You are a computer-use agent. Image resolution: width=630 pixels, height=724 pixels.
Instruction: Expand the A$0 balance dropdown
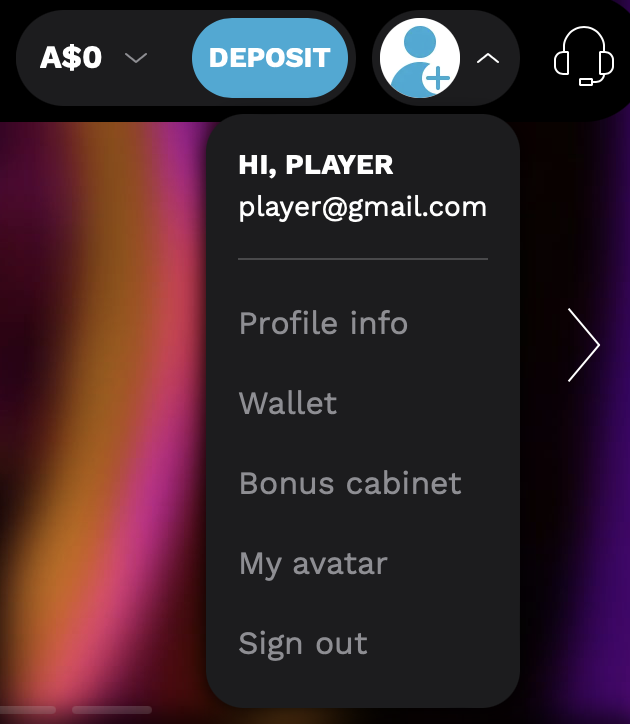tap(136, 58)
